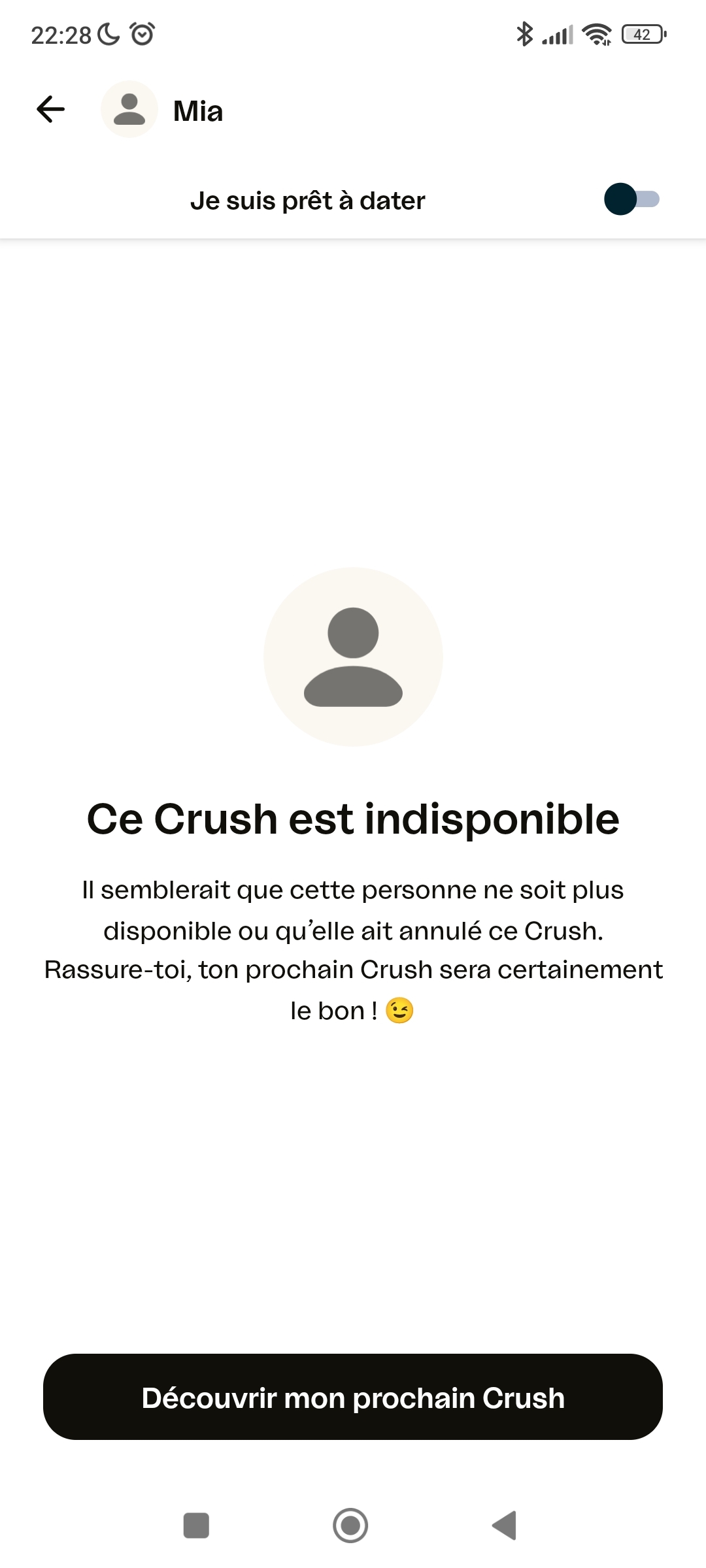Open the recent apps overview
The width and height of the screenshot is (706, 1568).
point(196,1526)
